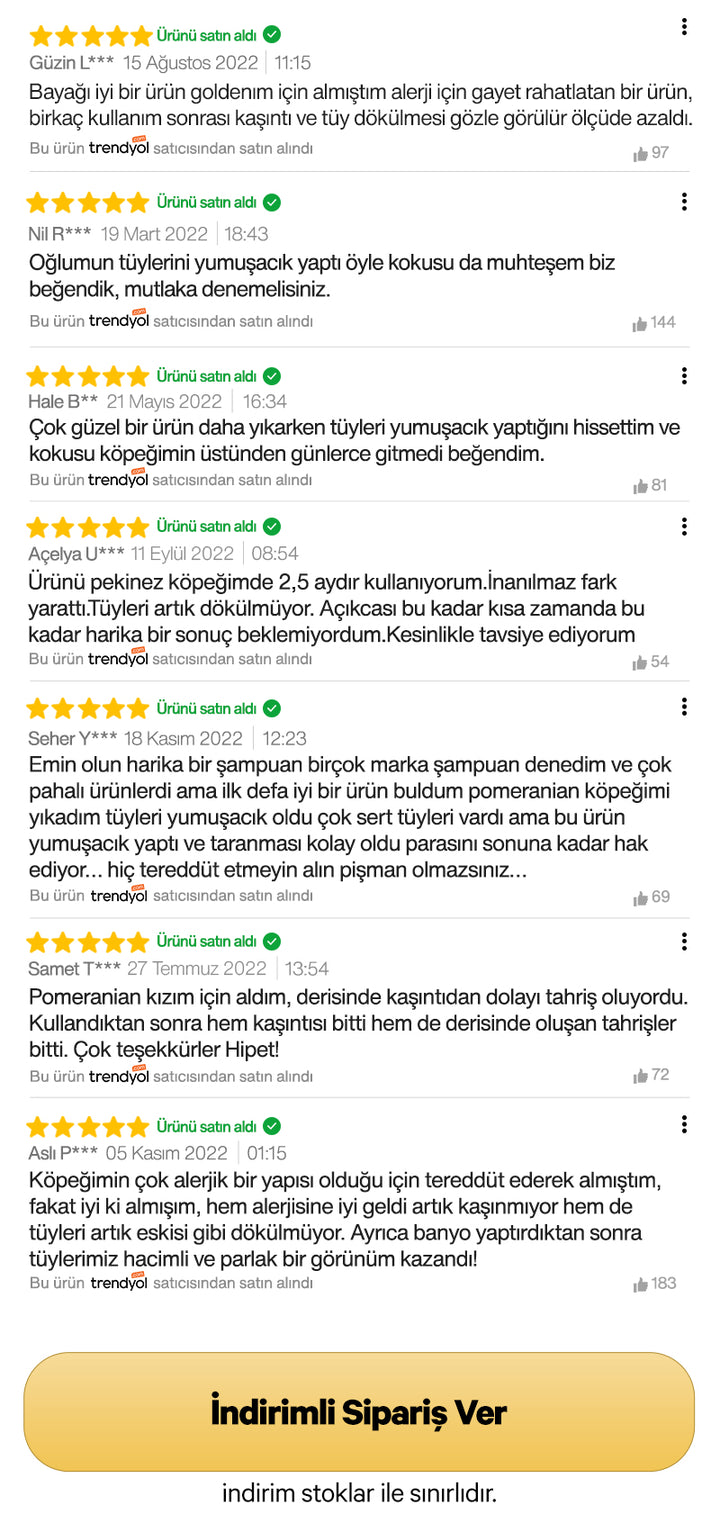
Task: Tap the İndirimli Sipariş Ver button
Action: pos(359,1411)
